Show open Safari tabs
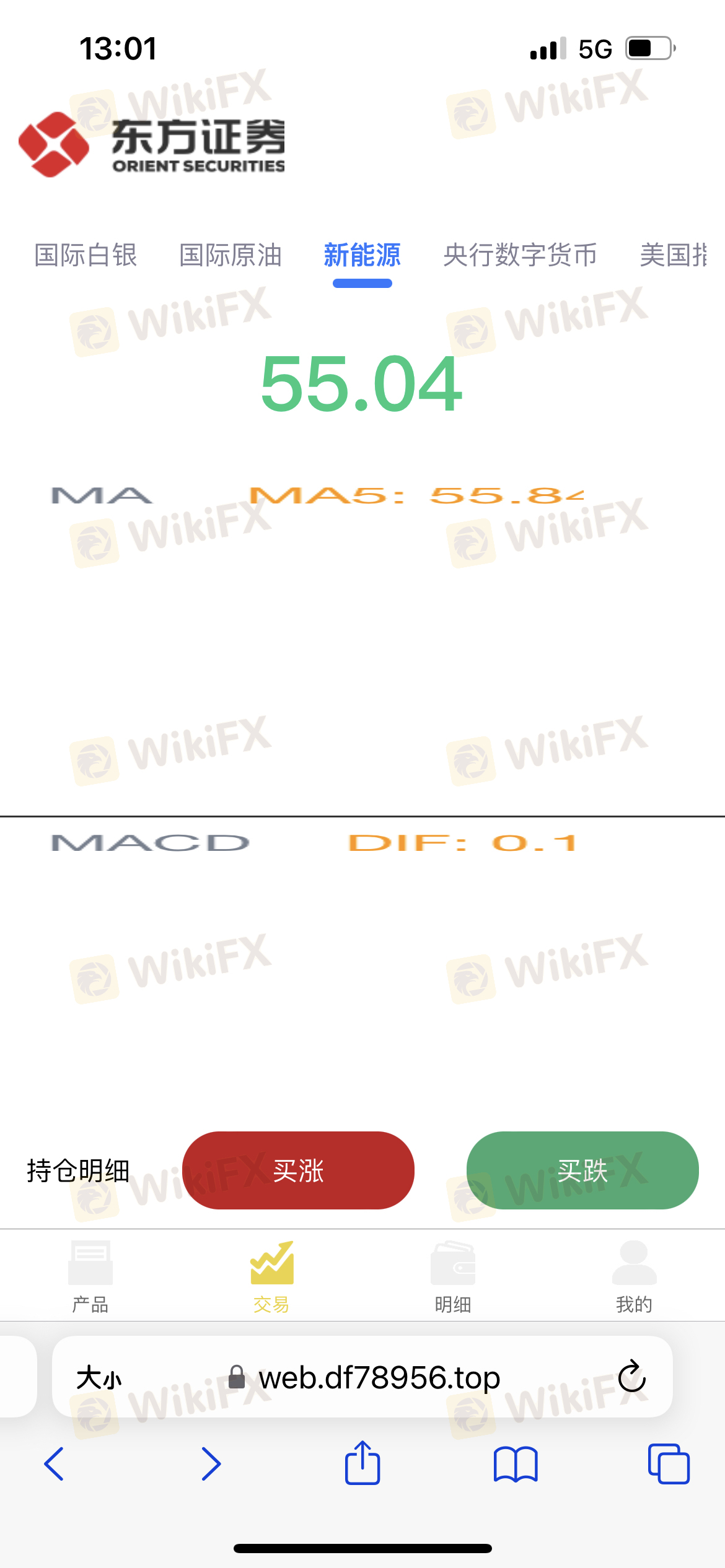The image size is (725, 1568). click(x=669, y=1464)
